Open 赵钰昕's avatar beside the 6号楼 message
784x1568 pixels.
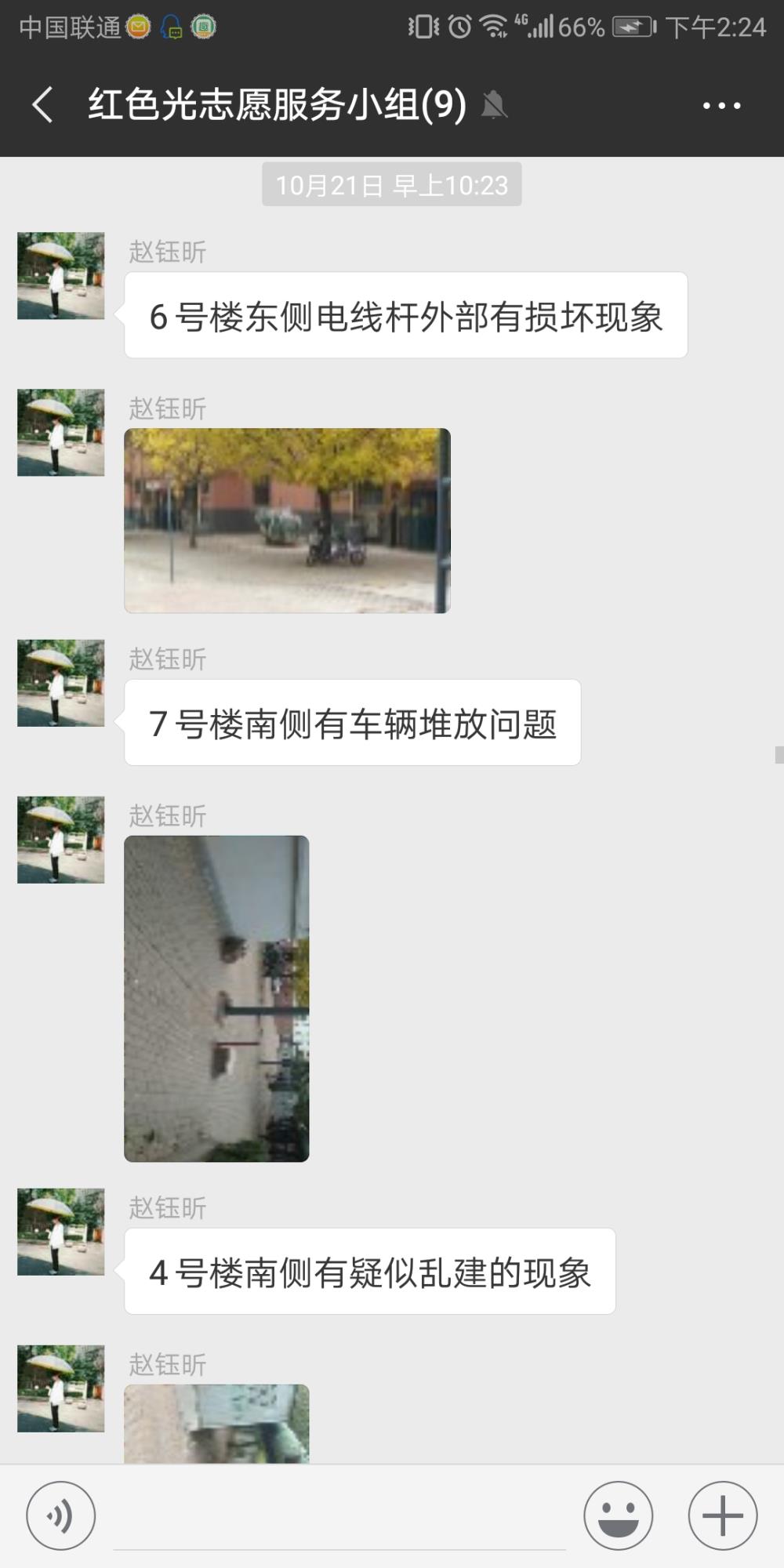point(61,276)
